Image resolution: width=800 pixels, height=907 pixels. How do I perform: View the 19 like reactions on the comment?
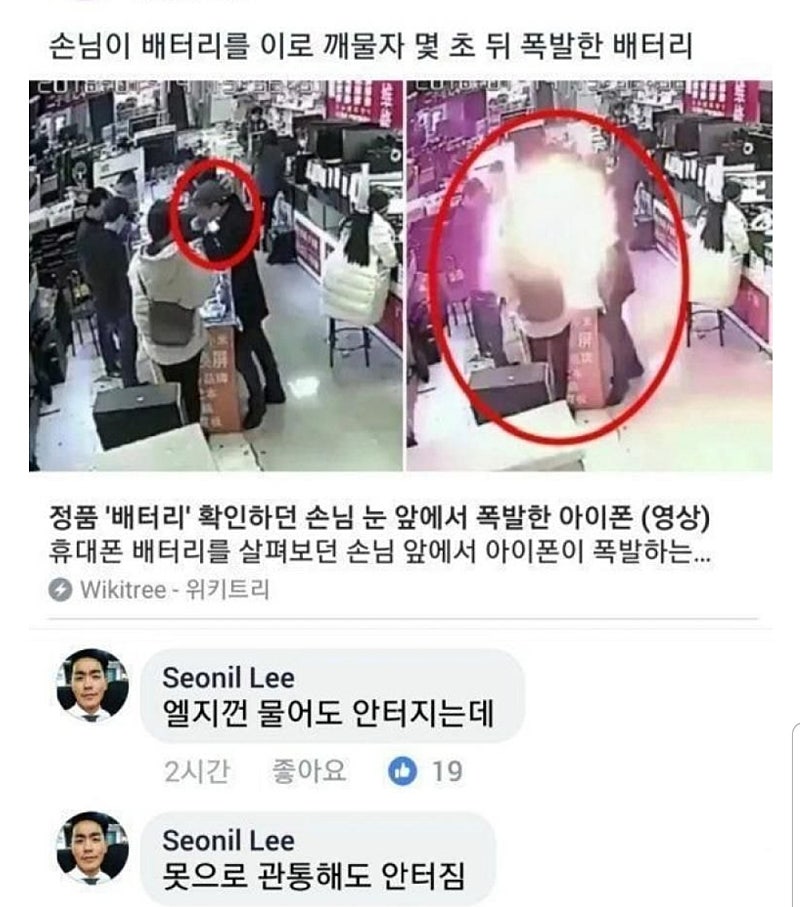coord(425,771)
